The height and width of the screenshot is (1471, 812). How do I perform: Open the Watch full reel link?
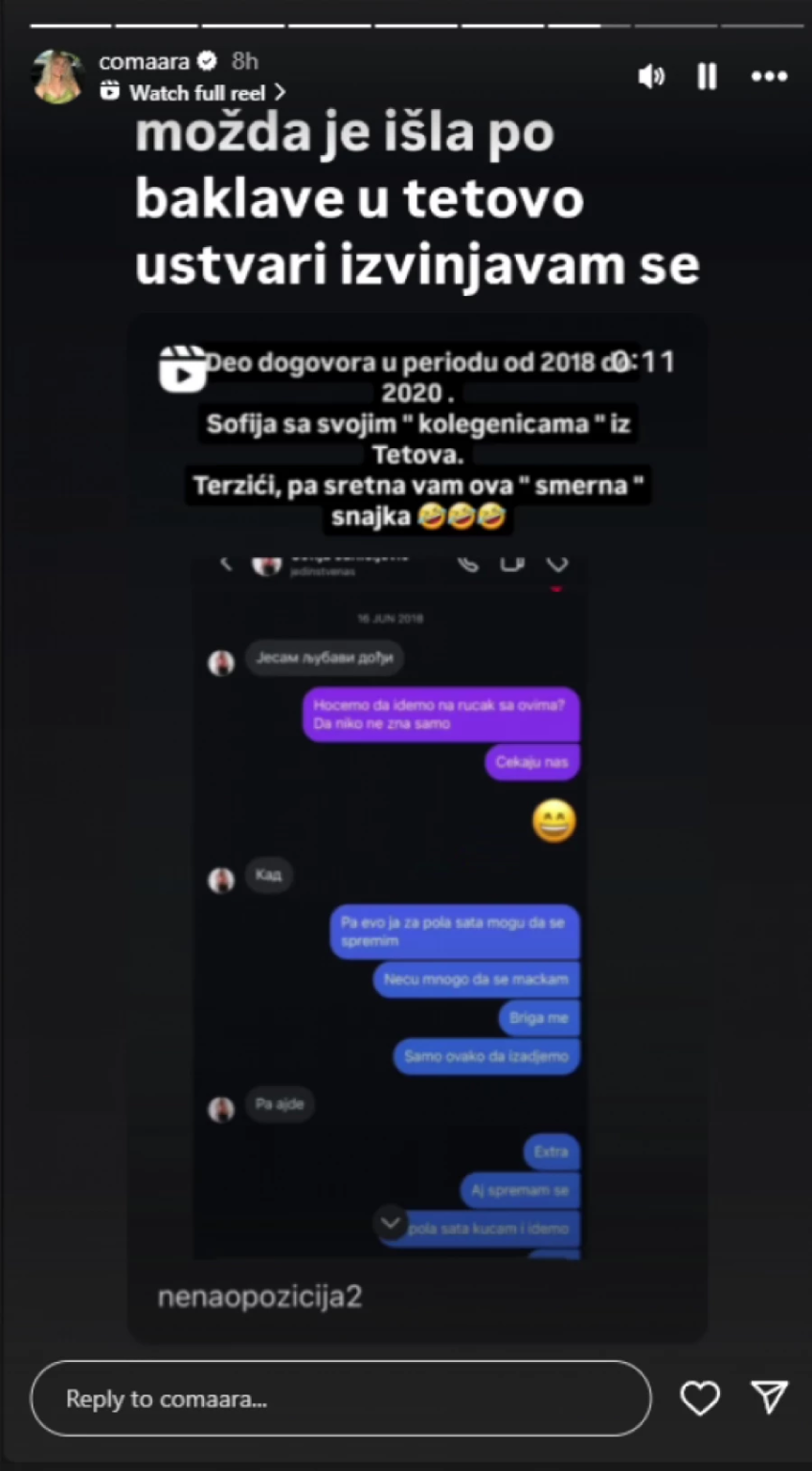(x=196, y=93)
